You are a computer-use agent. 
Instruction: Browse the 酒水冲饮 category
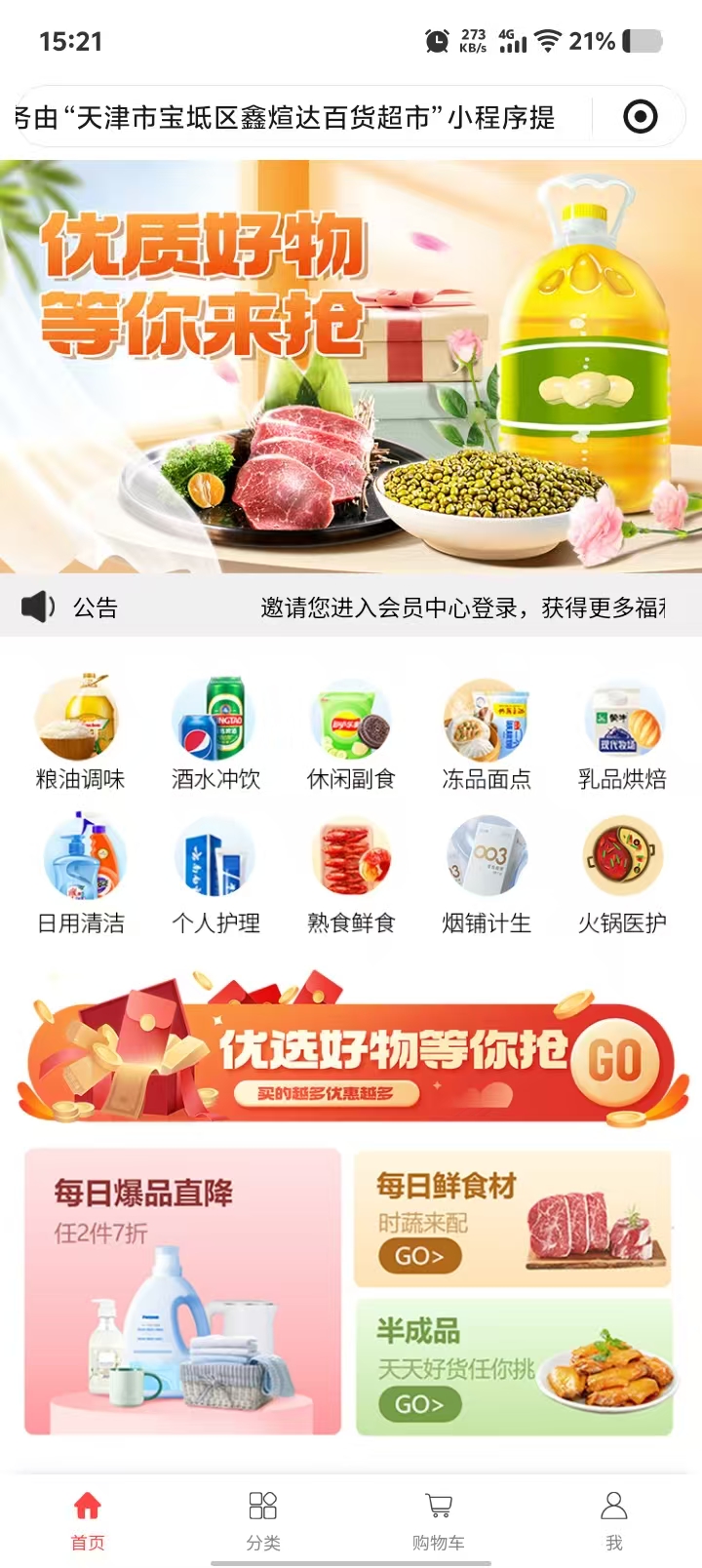click(x=215, y=733)
